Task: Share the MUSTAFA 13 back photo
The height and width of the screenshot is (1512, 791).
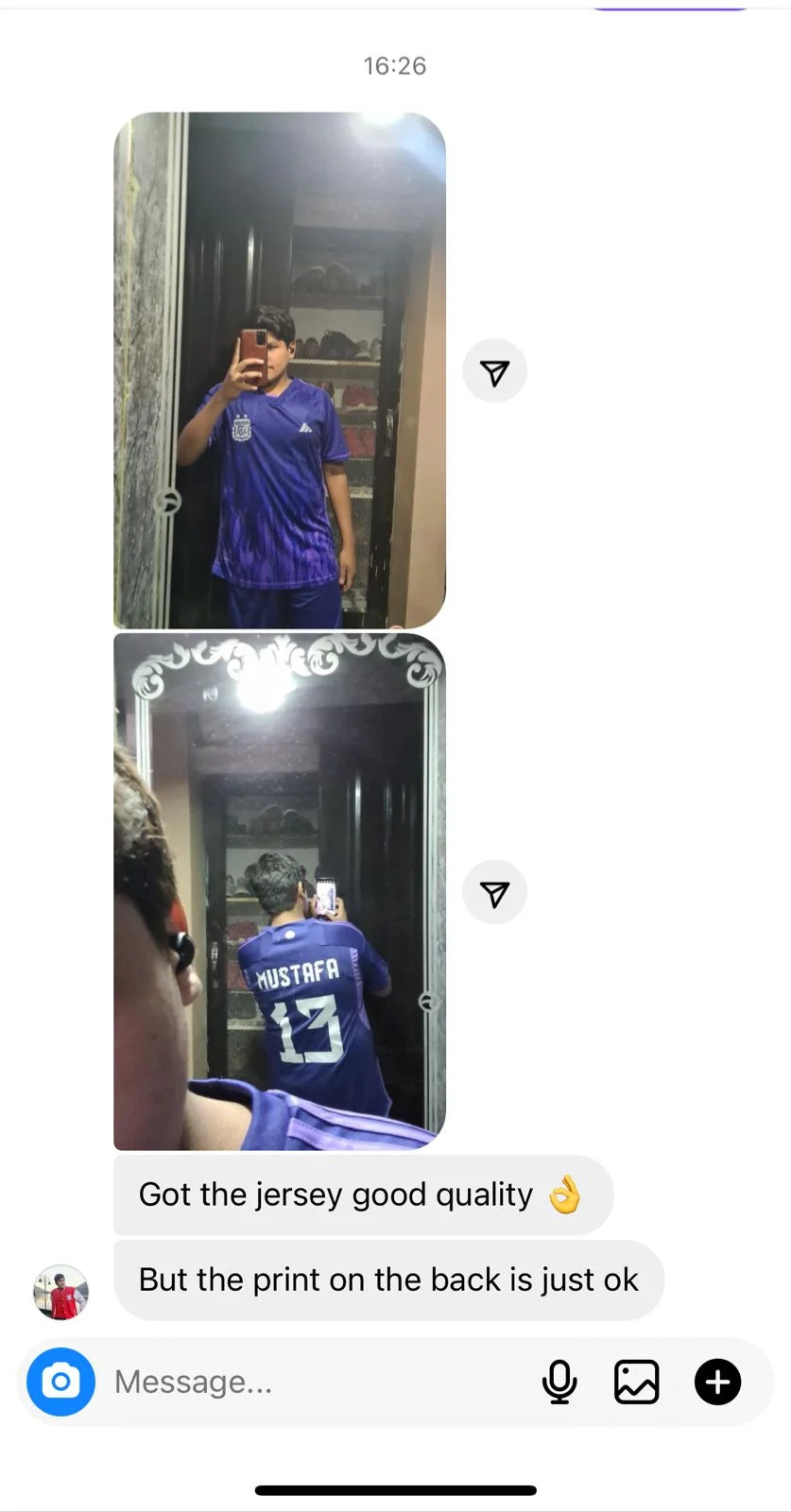Action: 494,893
